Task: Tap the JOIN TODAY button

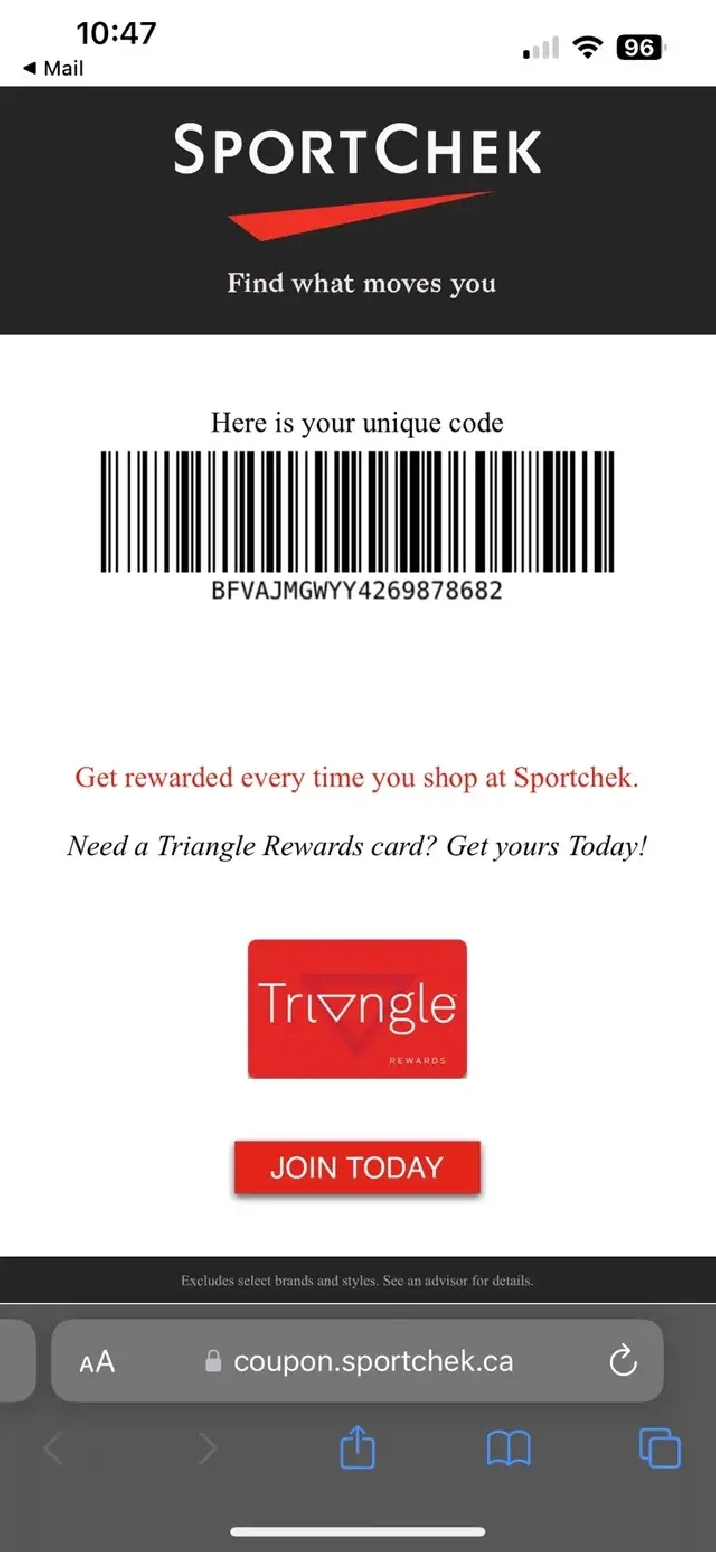Action: click(x=357, y=1167)
